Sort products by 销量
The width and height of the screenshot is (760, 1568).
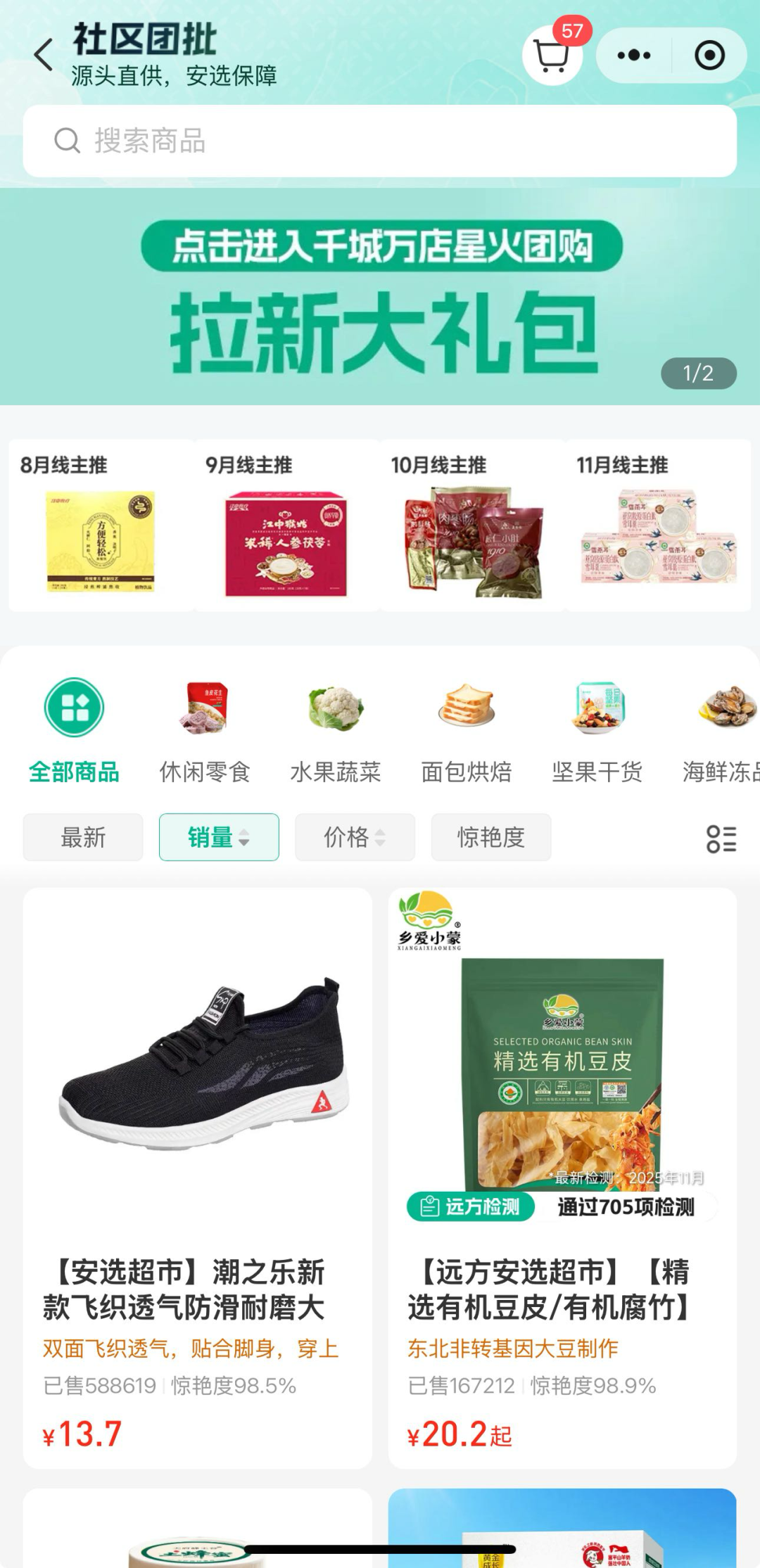tap(219, 837)
